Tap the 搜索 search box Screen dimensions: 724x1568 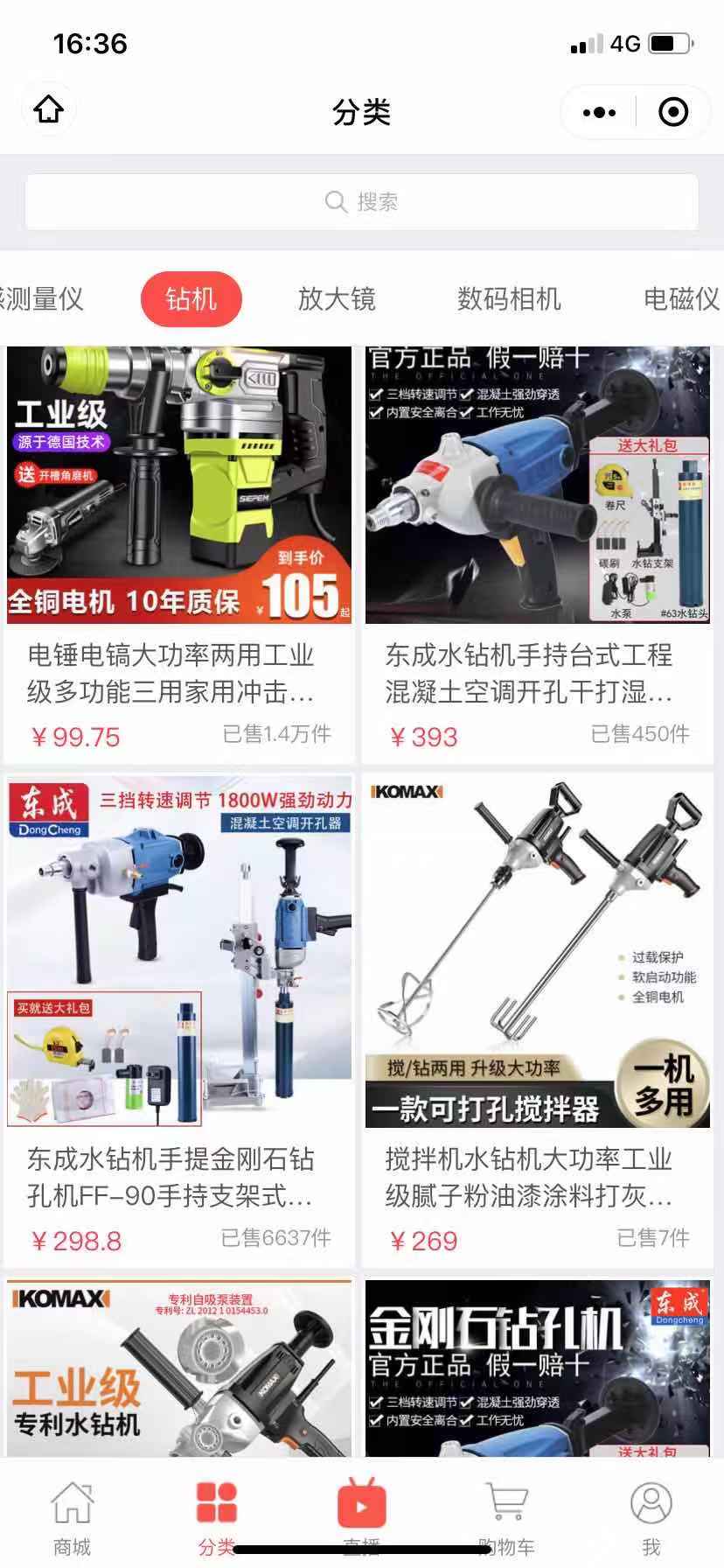pos(362,202)
